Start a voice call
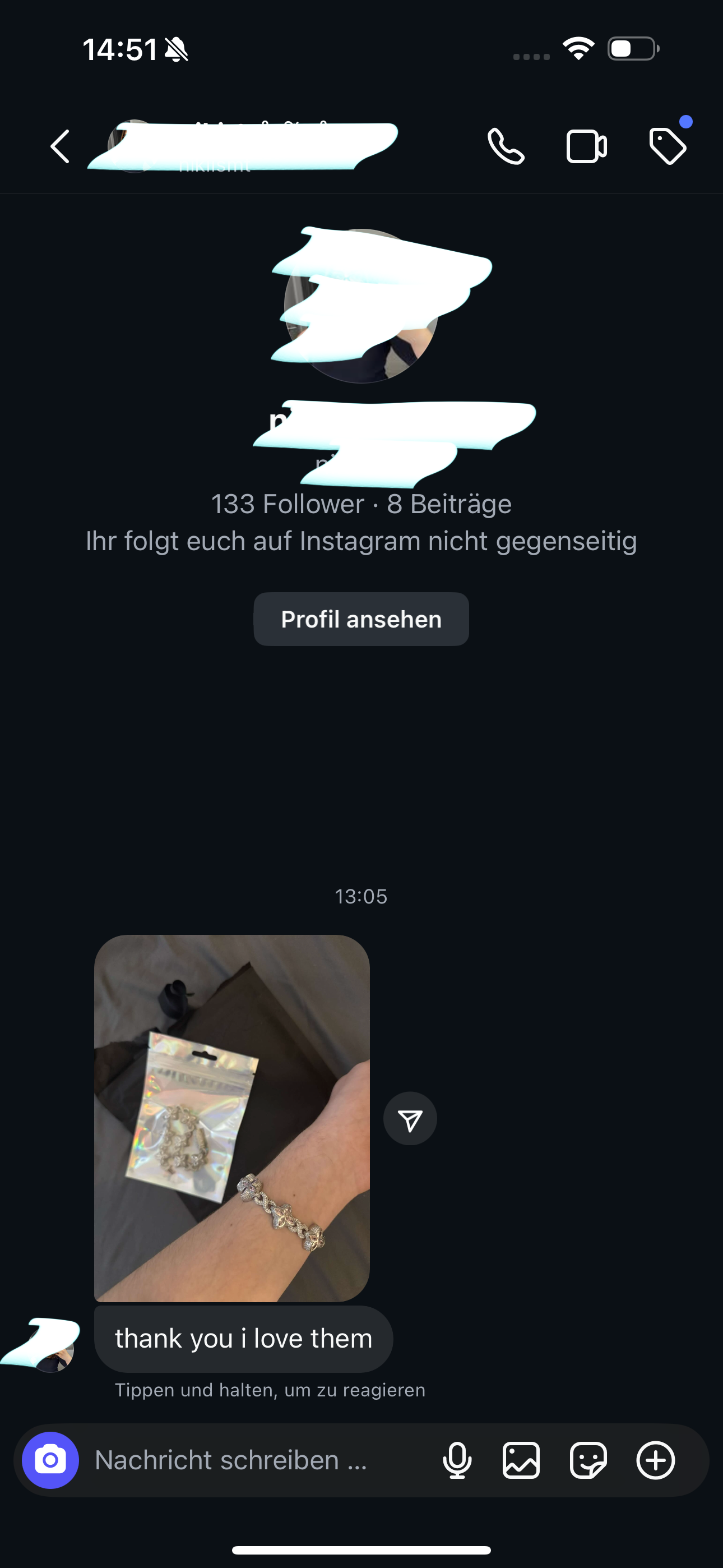This screenshot has width=723, height=1568. [506, 147]
